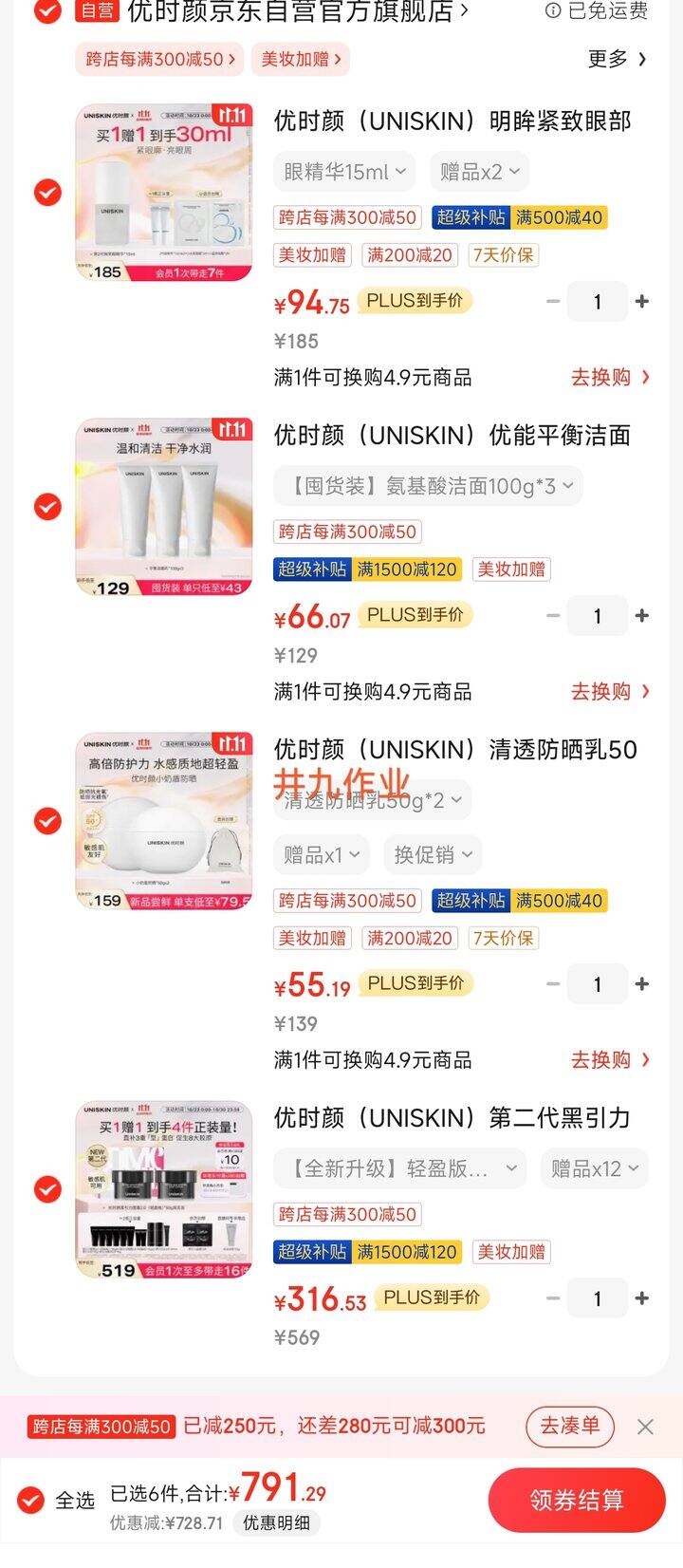Open 优惠明细 discount details
683x1568 pixels.
pyautogui.click(x=276, y=1522)
